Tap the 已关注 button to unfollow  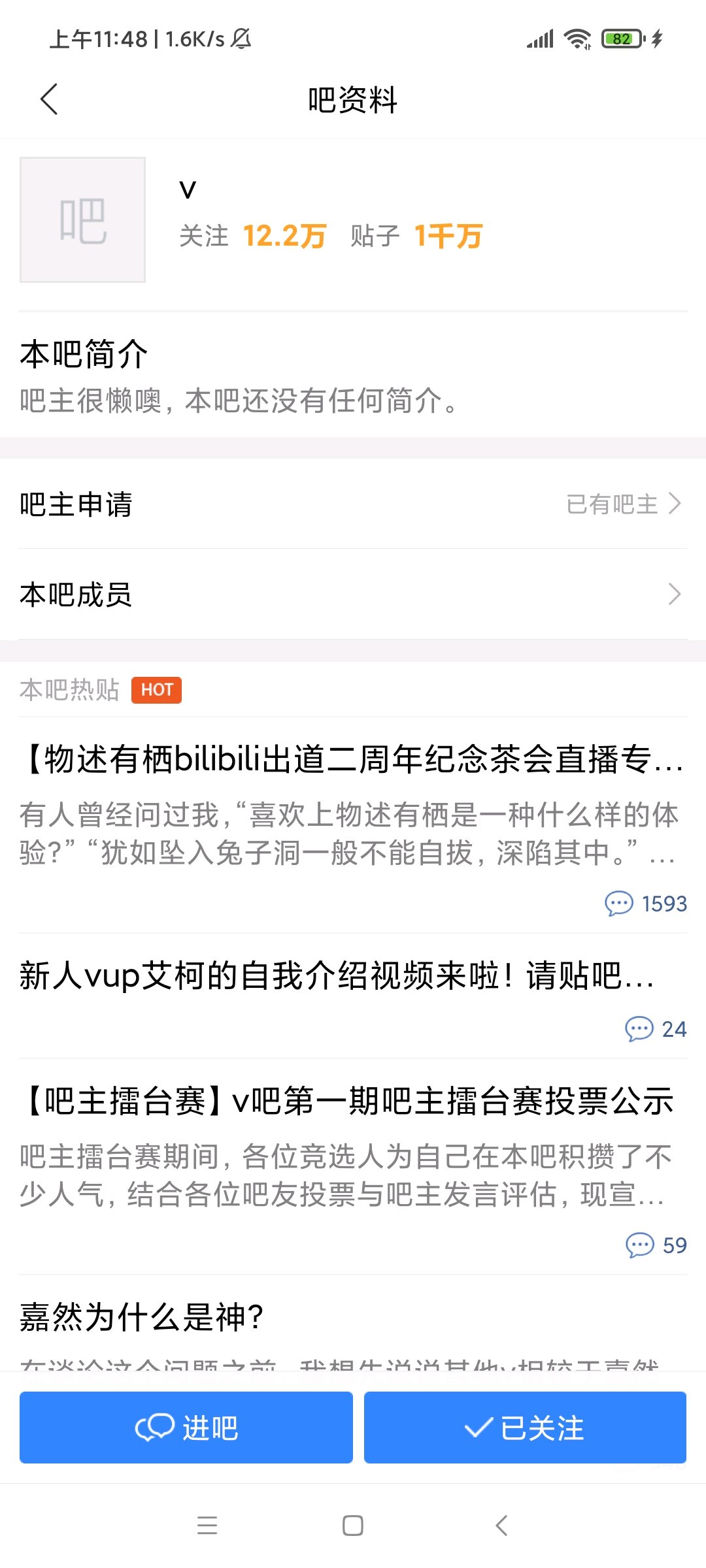coord(525,1427)
